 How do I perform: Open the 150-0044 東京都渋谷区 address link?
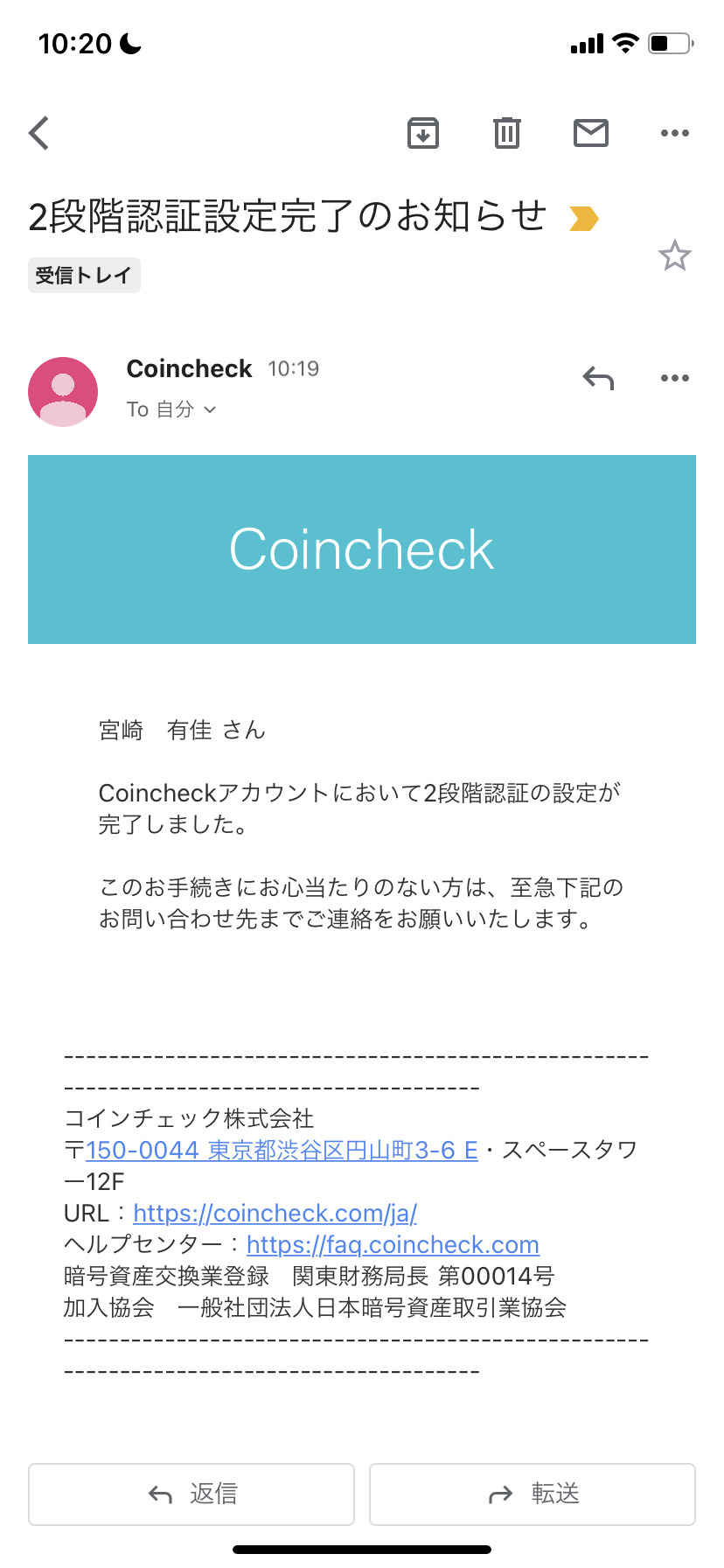pos(282,1151)
